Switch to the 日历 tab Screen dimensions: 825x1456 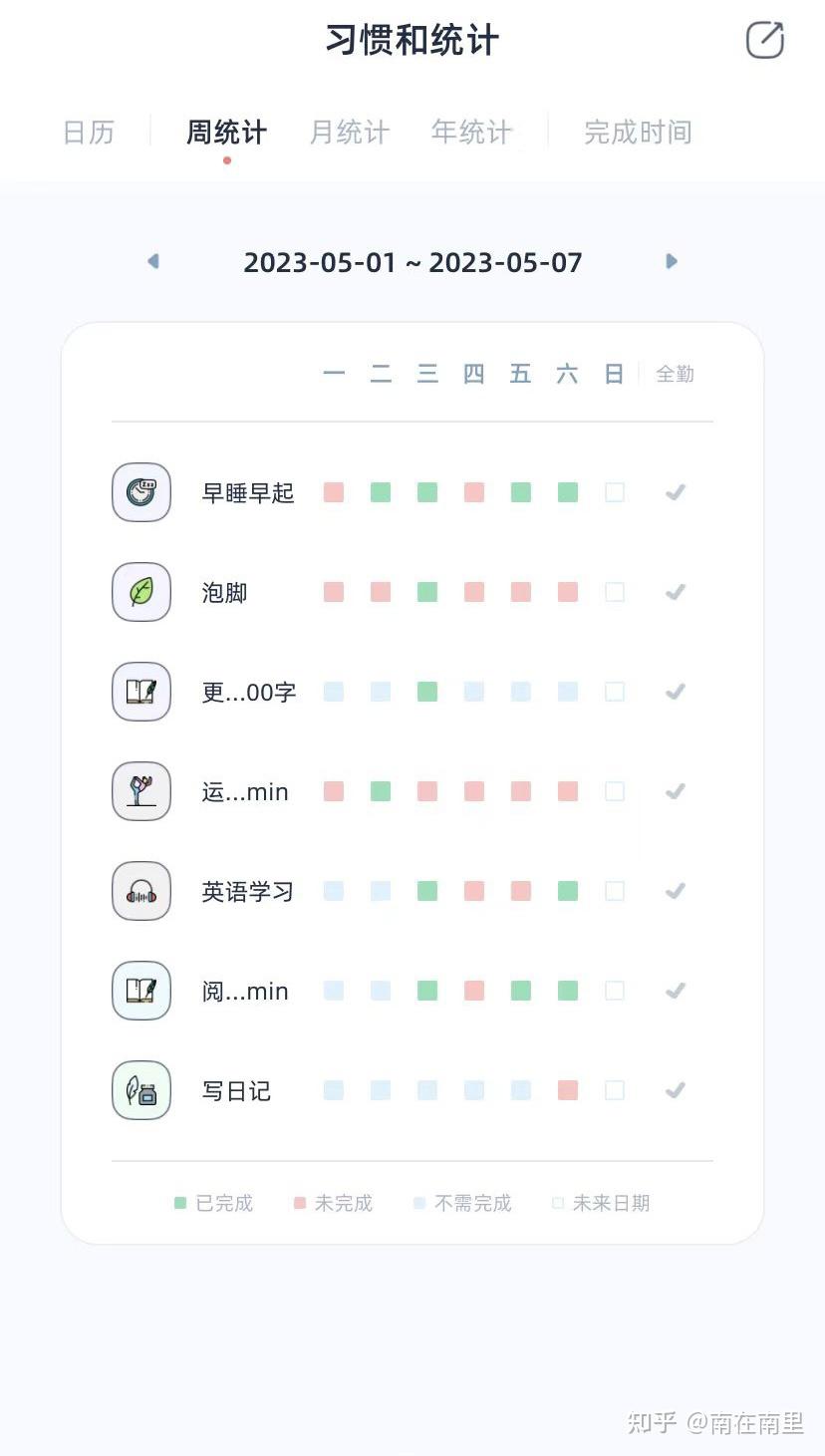click(89, 133)
